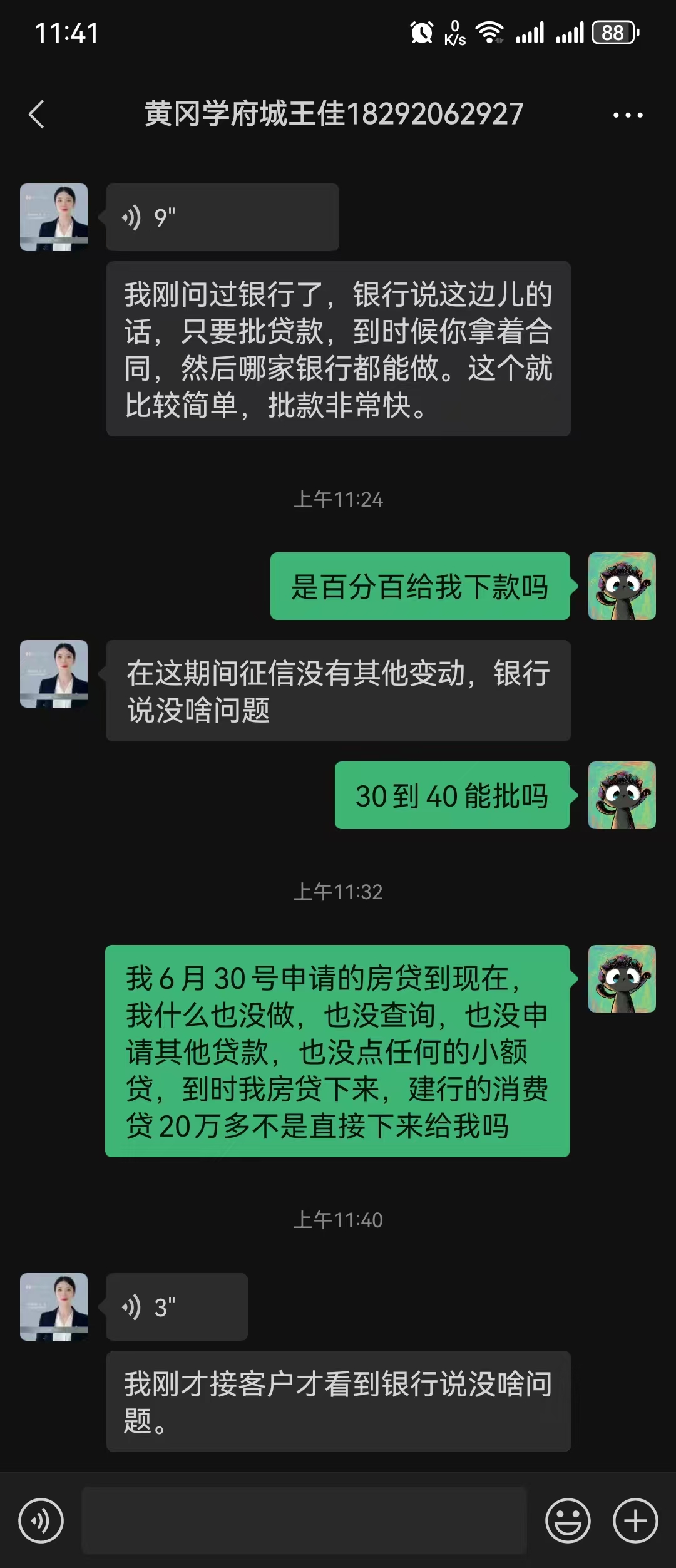Open the three-dot chat info menu

tap(627, 115)
